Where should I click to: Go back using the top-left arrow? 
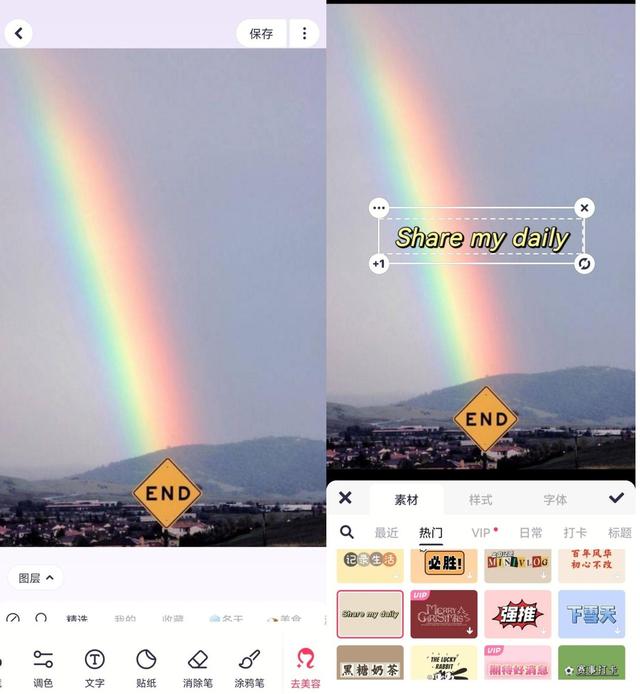point(18,33)
